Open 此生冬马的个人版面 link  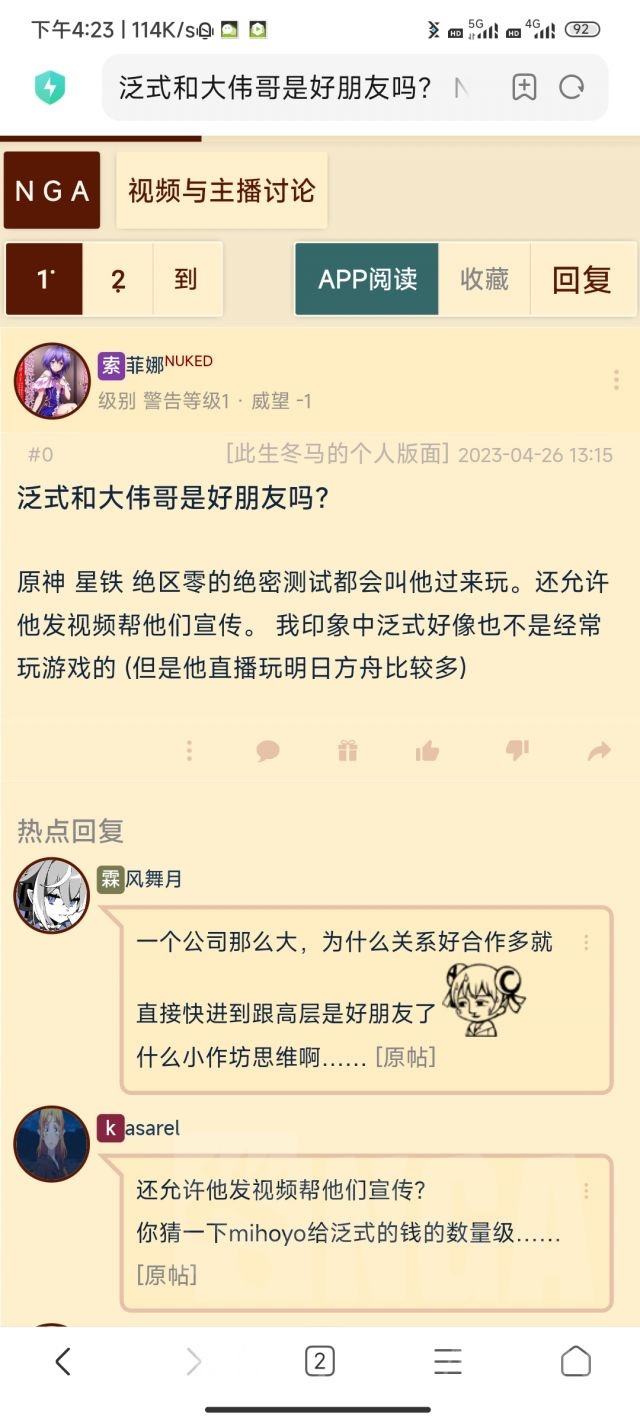pos(336,454)
